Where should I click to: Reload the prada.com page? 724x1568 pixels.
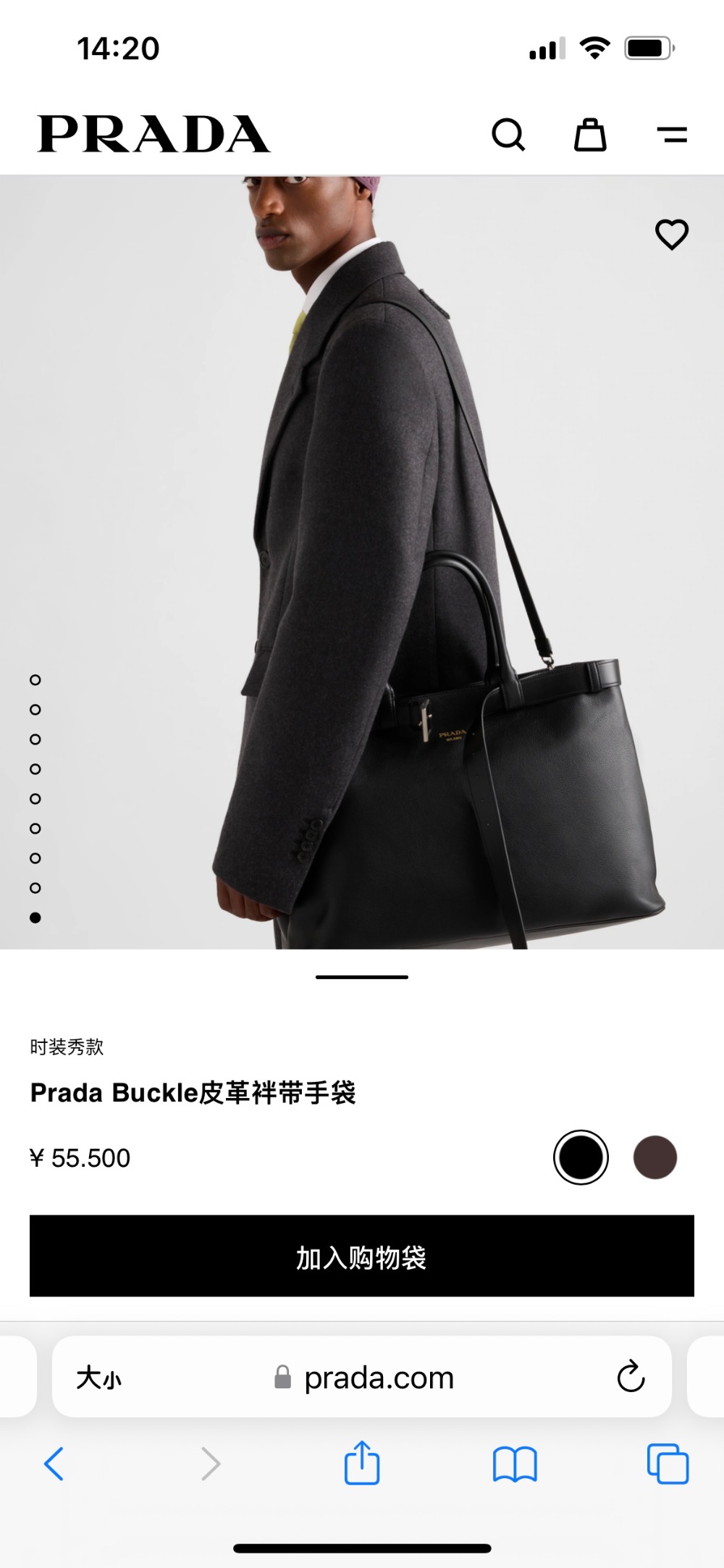[630, 1377]
